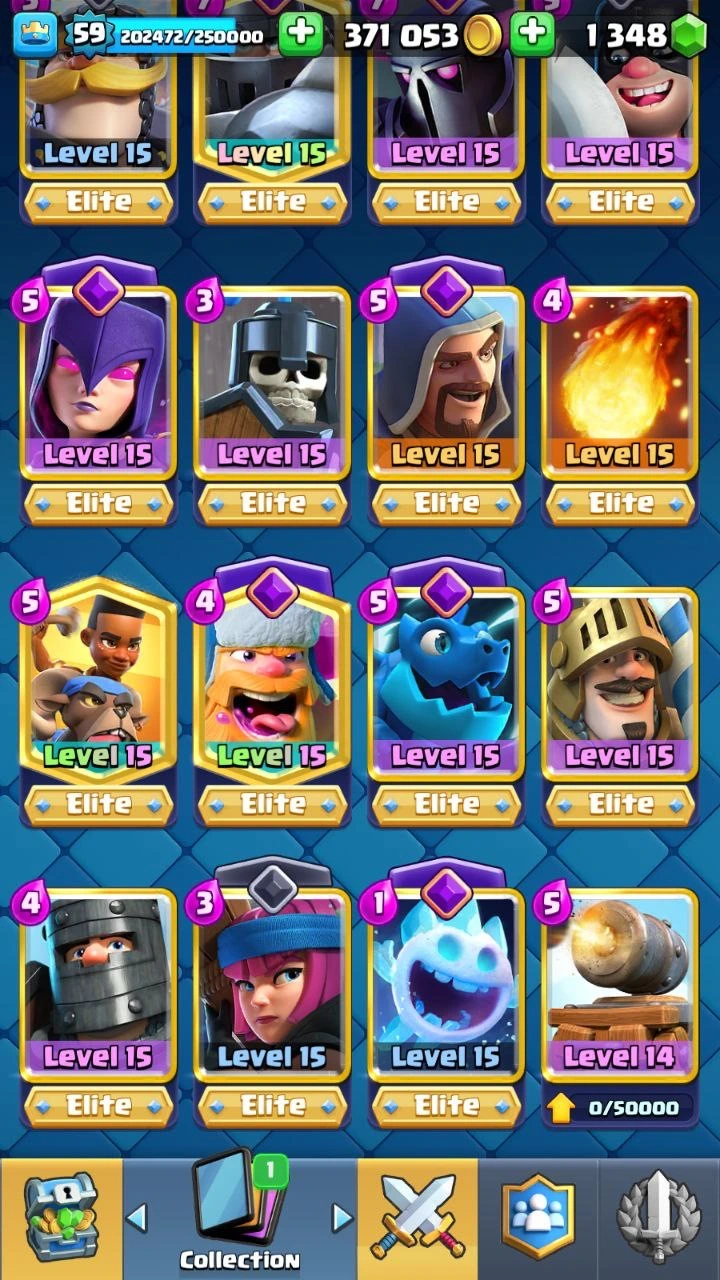Open the Clan social tab
This screenshot has width=720, height=1280.
[x=540, y=1220]
